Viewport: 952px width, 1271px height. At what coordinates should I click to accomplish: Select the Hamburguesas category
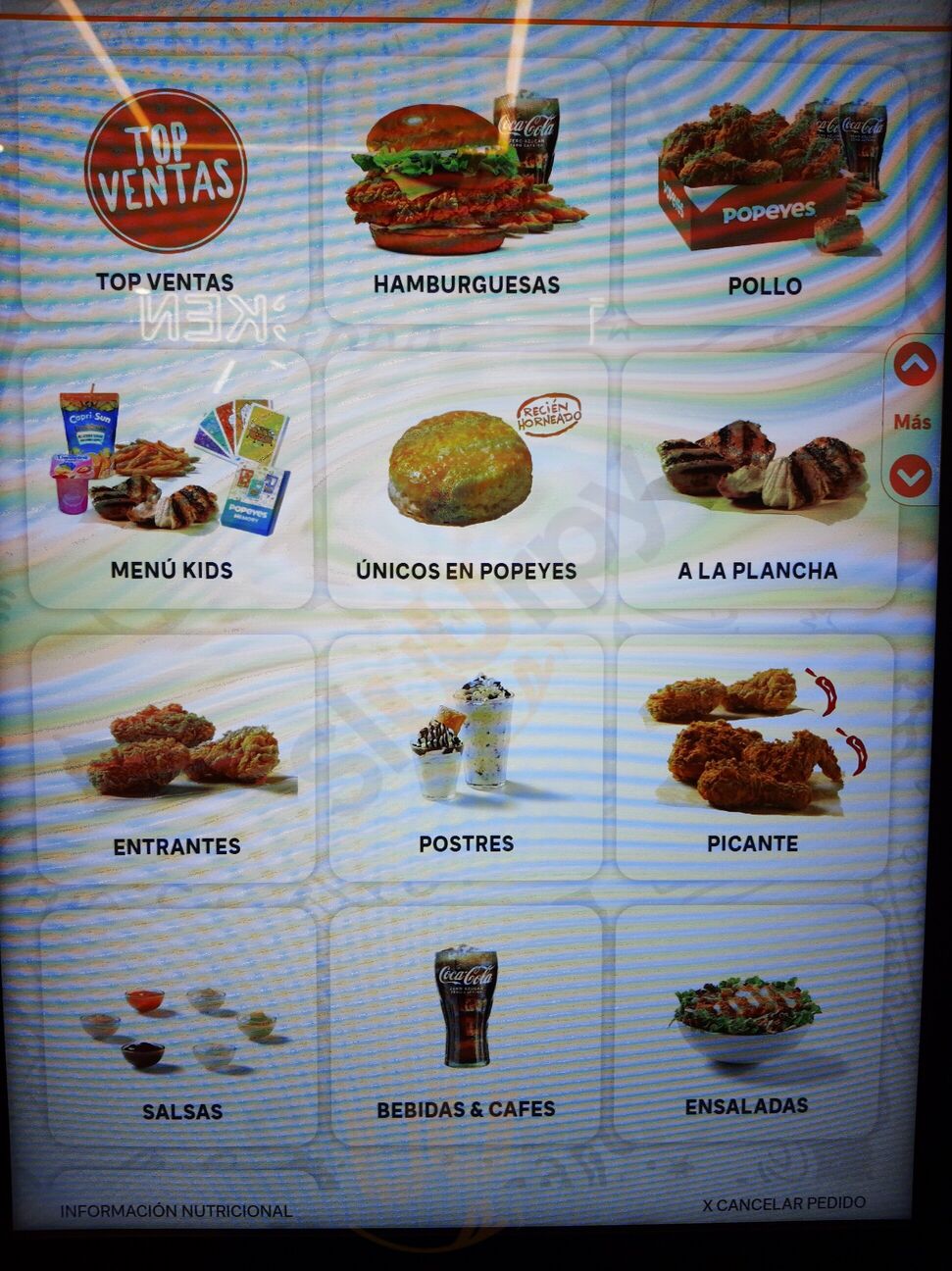pos(467,191)
